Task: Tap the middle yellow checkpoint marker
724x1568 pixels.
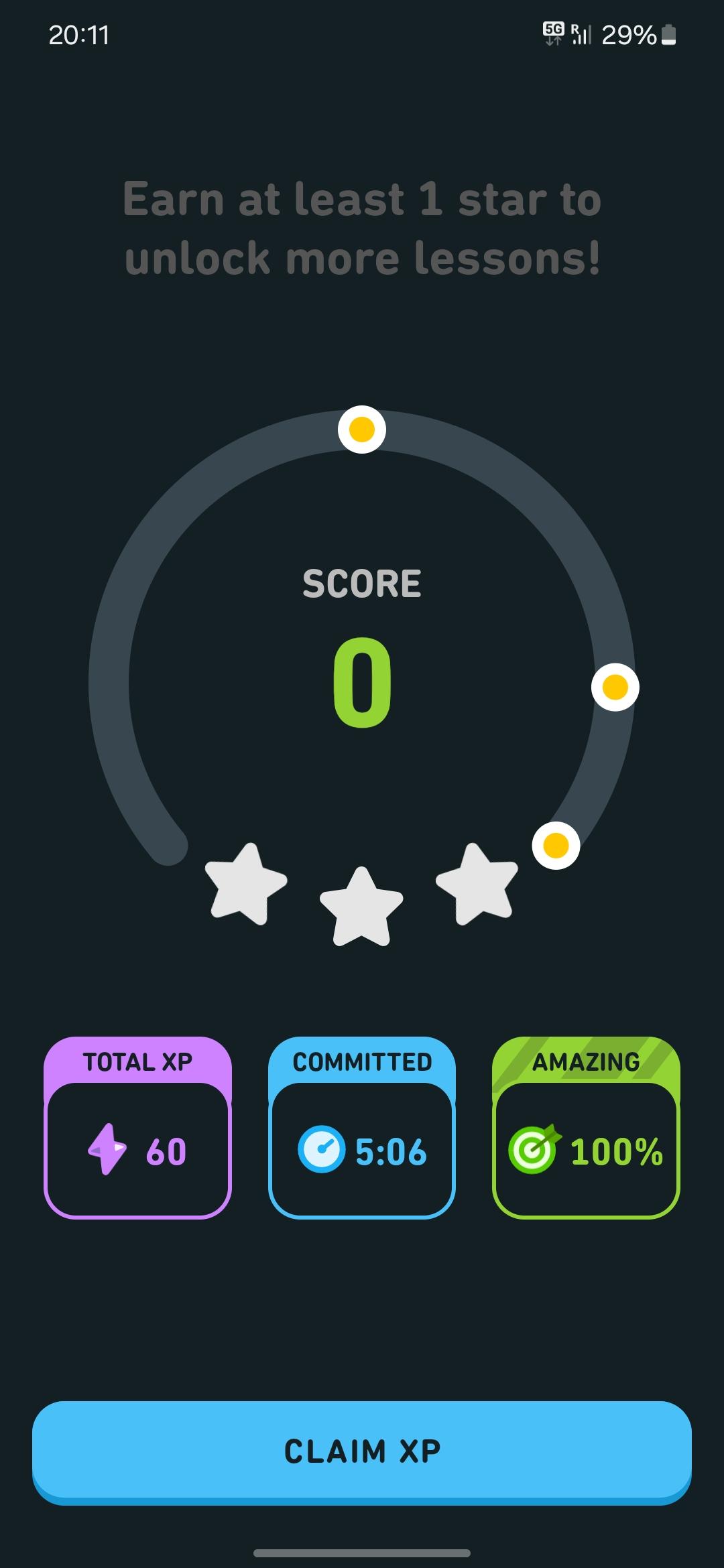Action: (615, 686)
